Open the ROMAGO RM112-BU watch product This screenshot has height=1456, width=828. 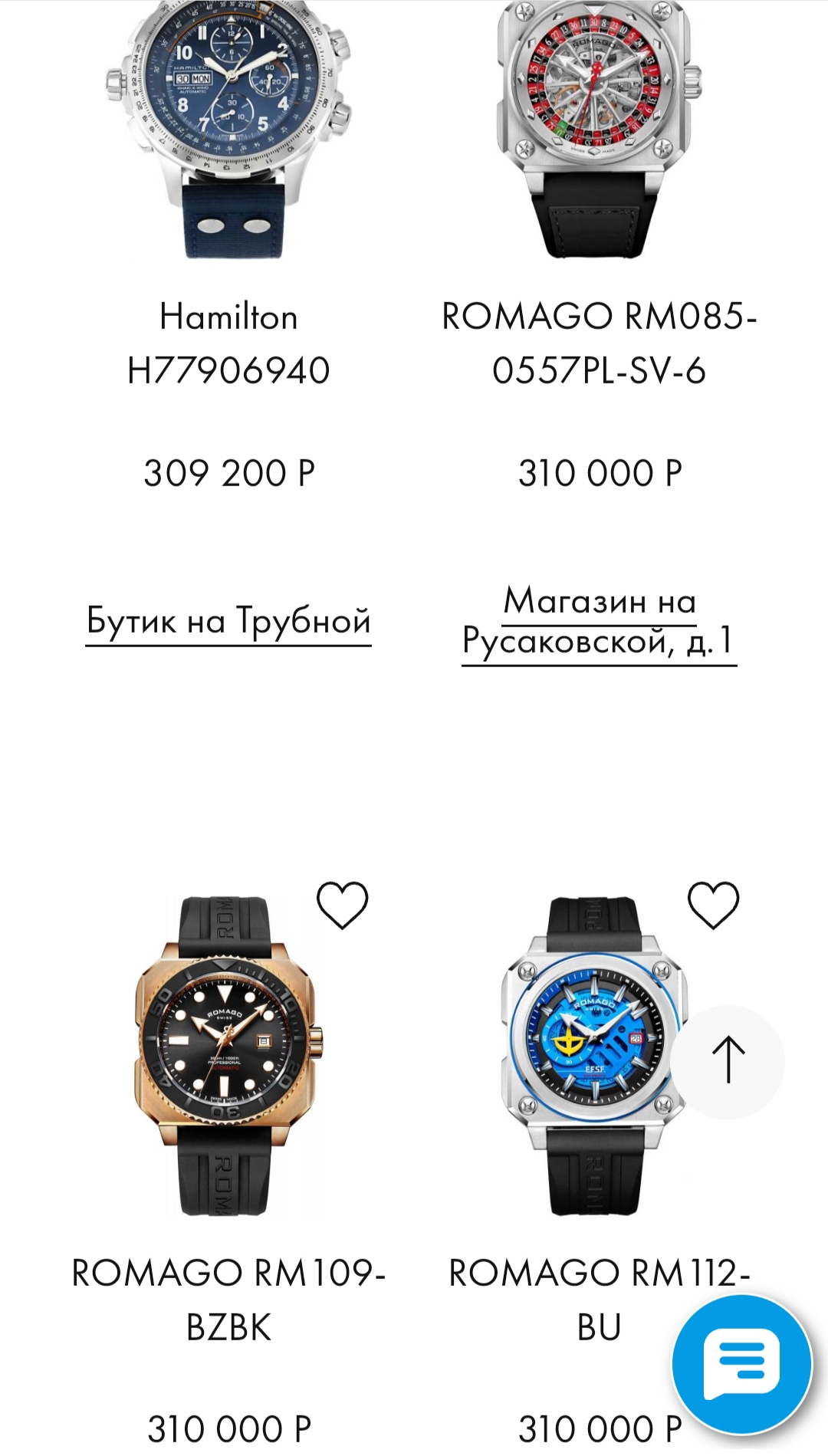tap(599, 1300)
